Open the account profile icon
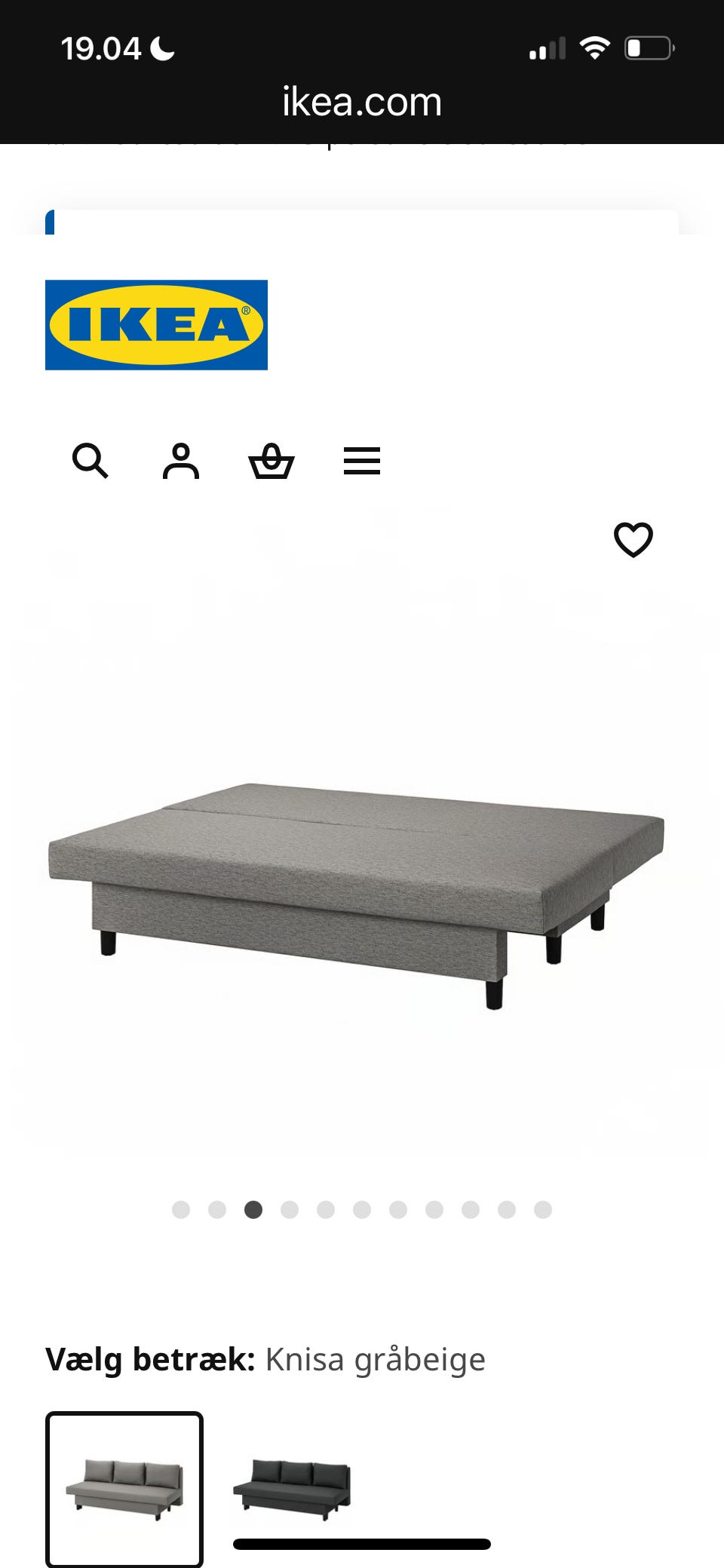The width and height of the screenshot is (724, 1568). click(x=181, y=462)
